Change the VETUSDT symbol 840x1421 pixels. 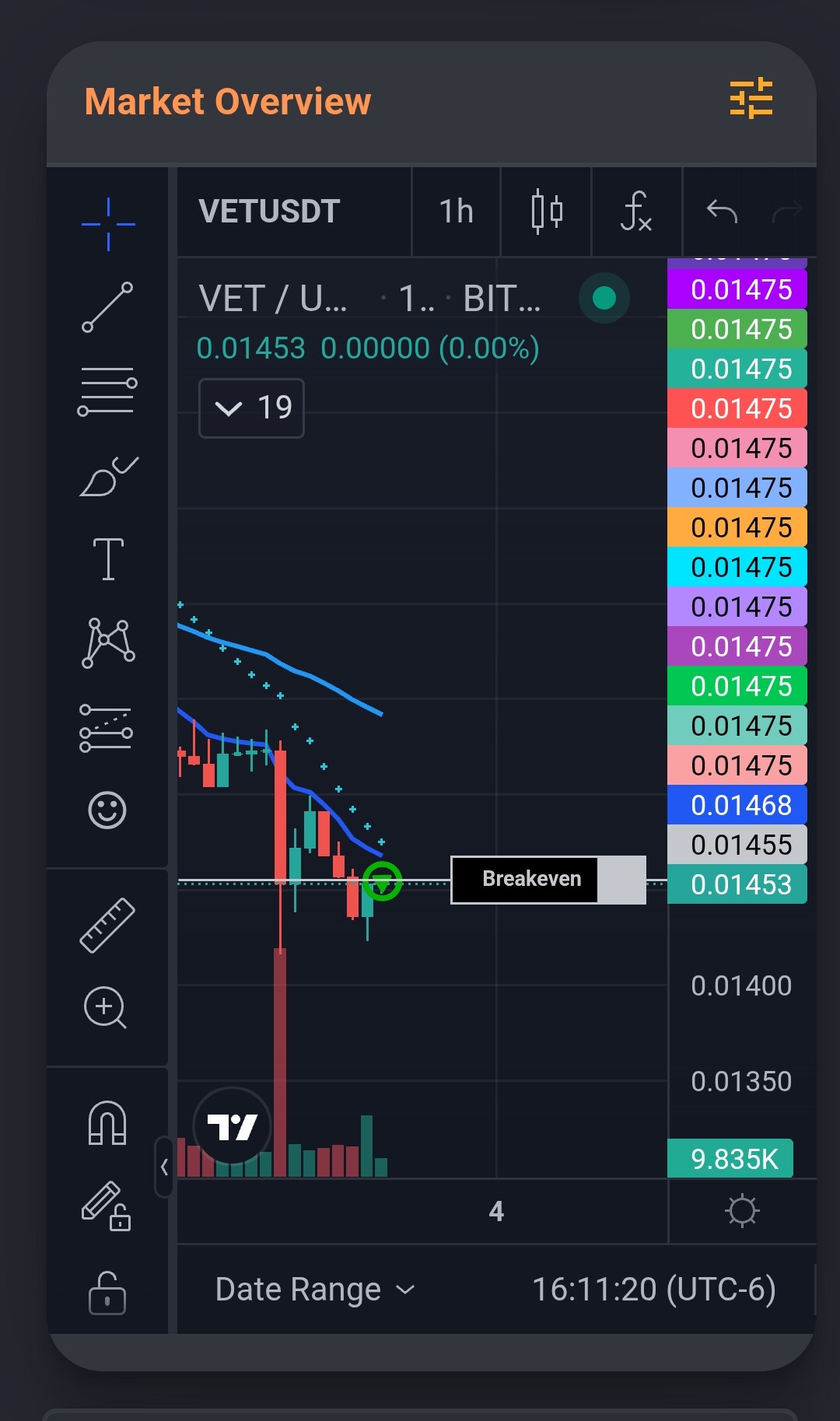[x=269, y=211]
